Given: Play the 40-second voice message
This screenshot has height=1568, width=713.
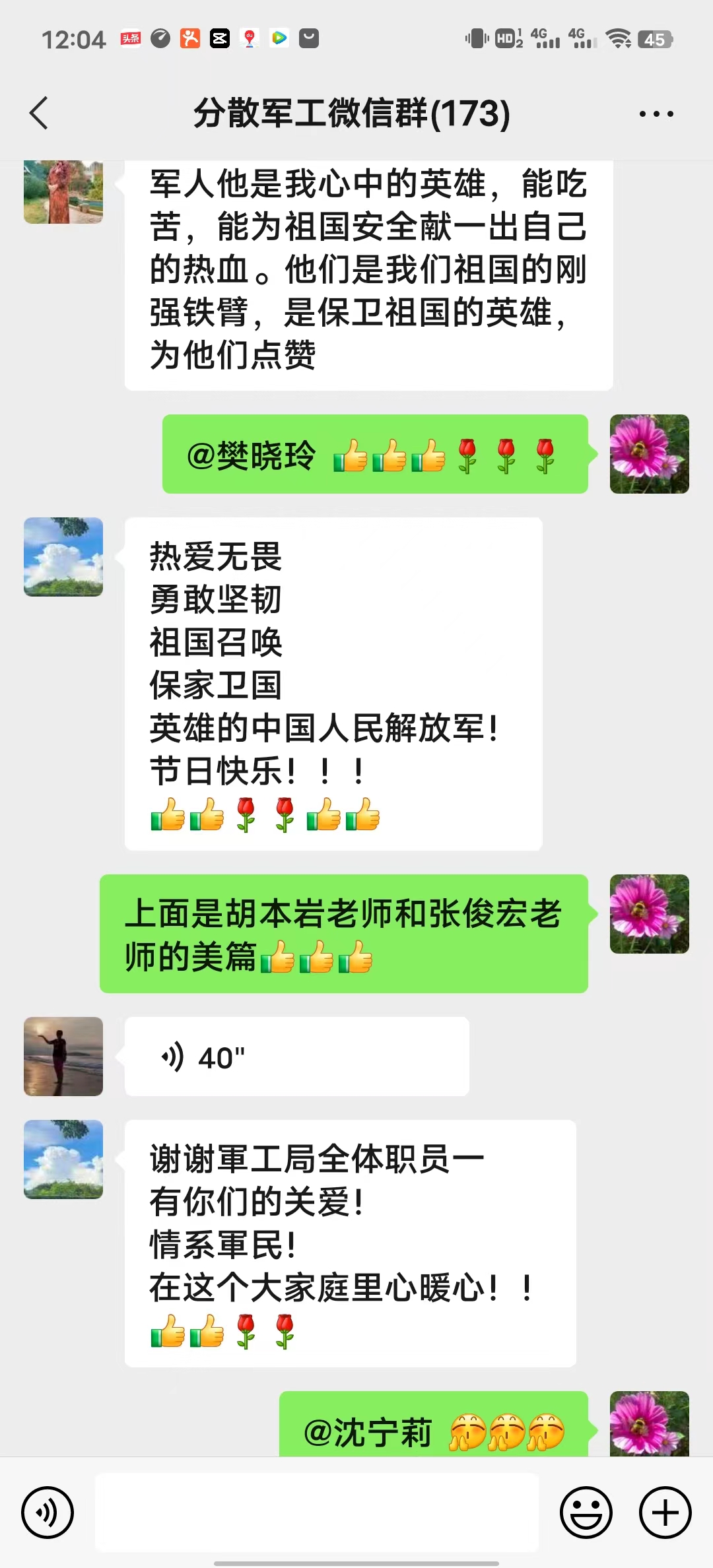Looking at the screenshot, I should (296, 1057).
